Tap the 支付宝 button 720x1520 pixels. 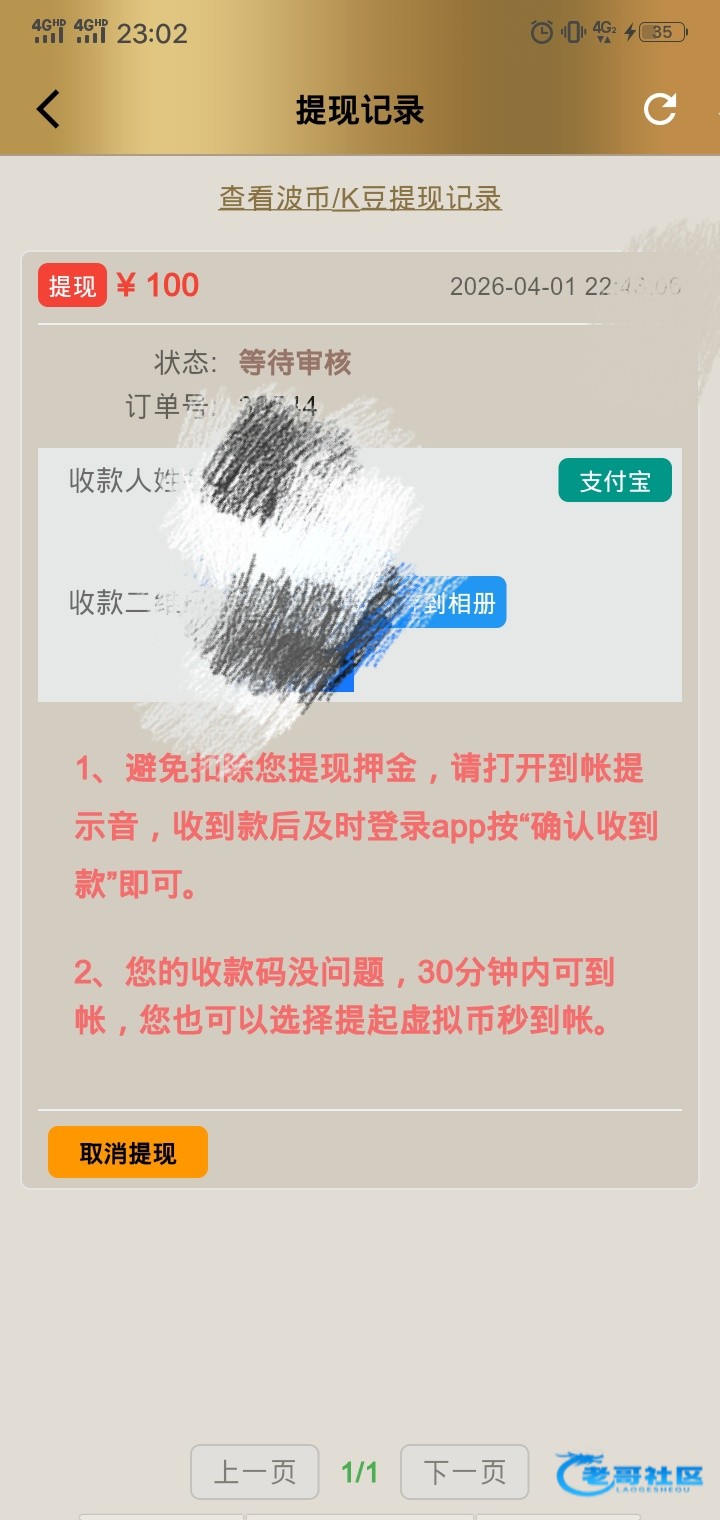[614, 481]
